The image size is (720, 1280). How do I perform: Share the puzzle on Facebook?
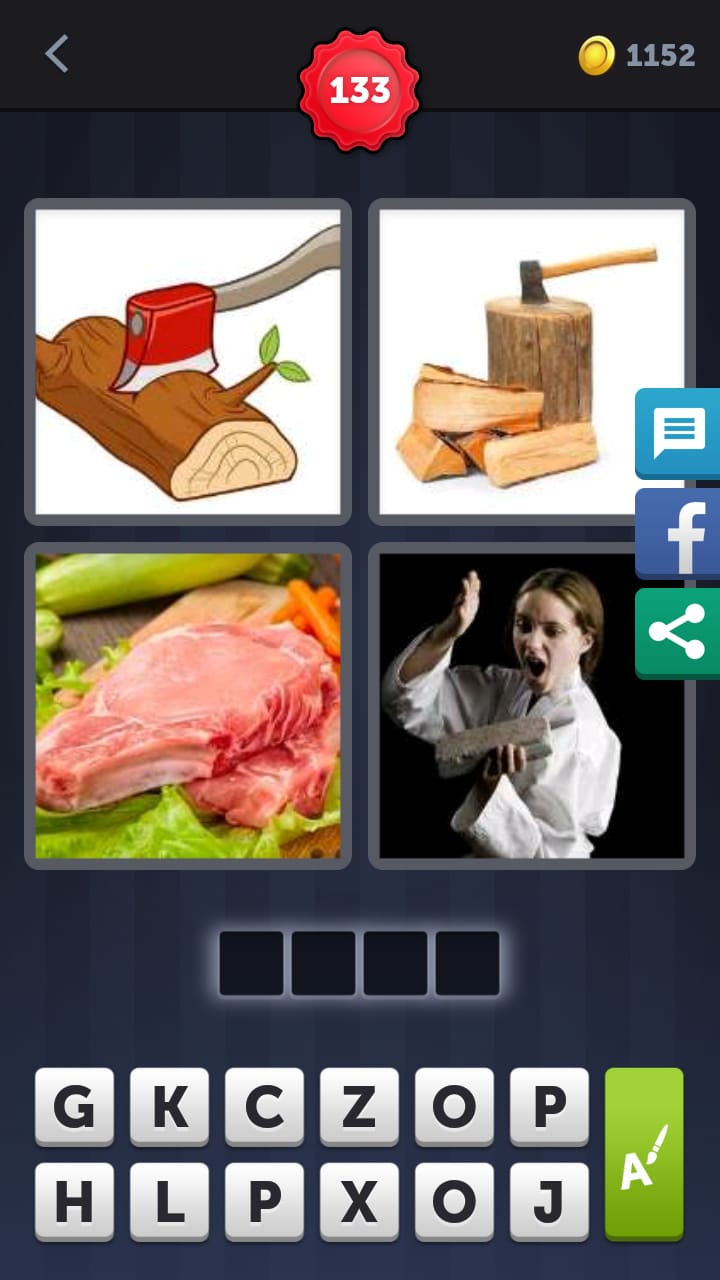[679, 533]
